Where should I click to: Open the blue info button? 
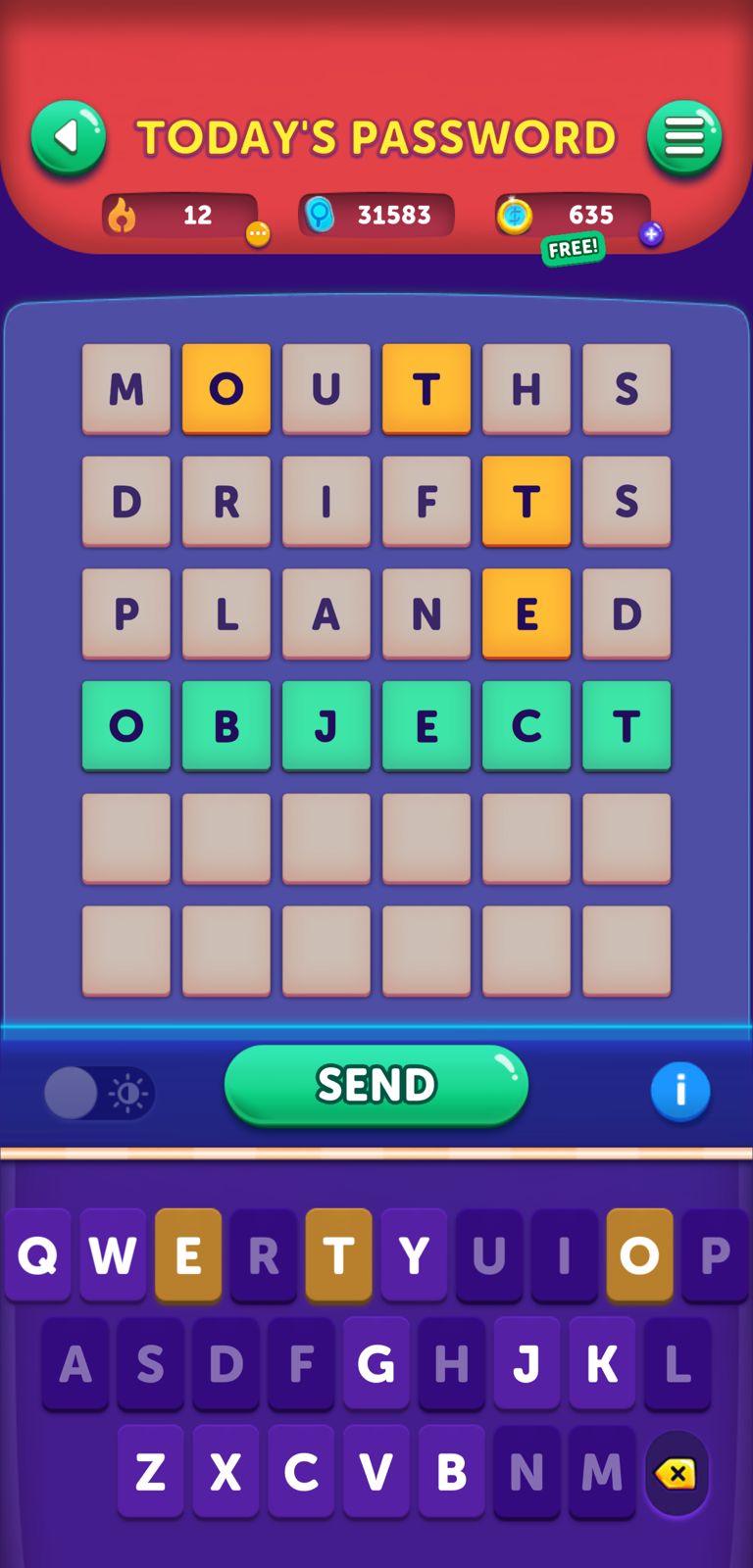point(679,1090)
